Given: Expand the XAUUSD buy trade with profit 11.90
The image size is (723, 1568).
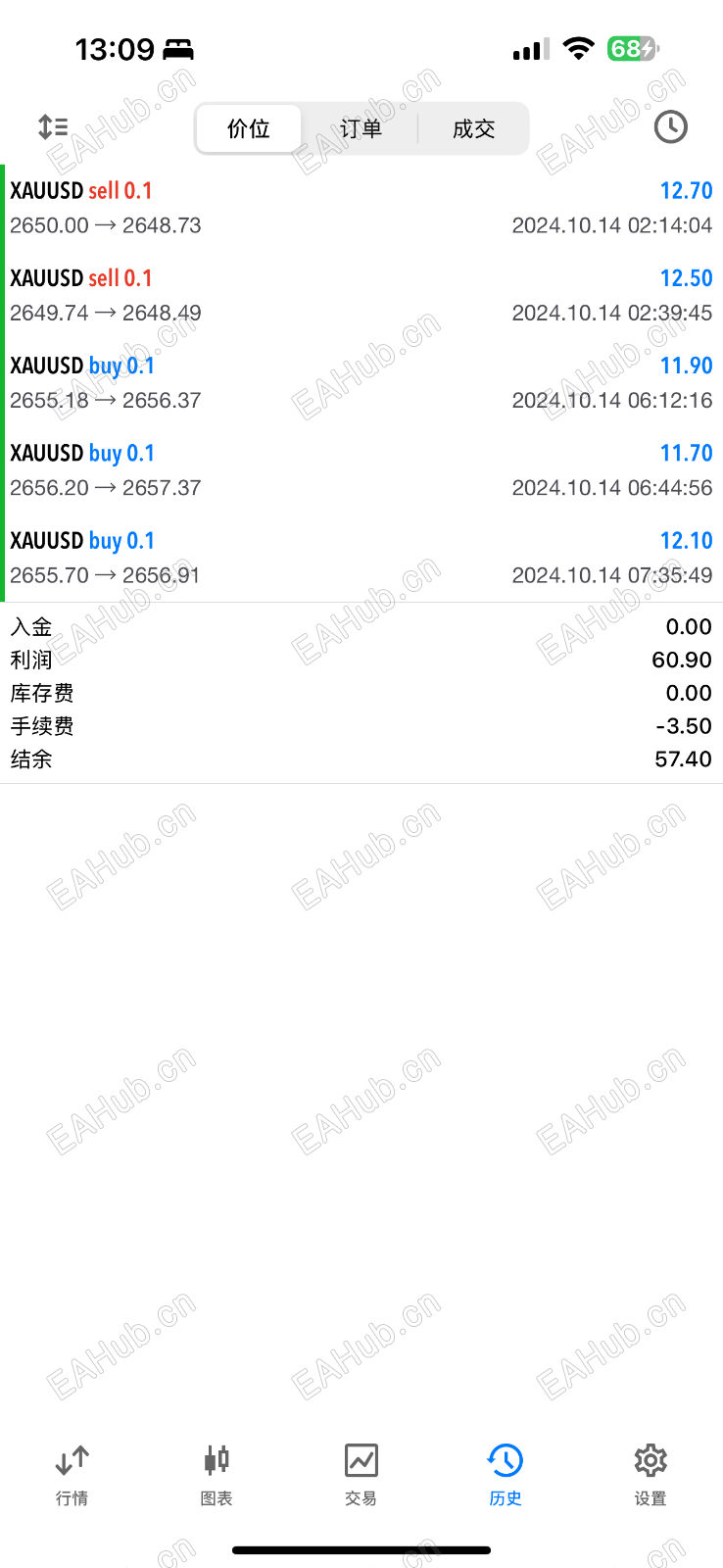Looking at the screenshot, I should [361, 382].
